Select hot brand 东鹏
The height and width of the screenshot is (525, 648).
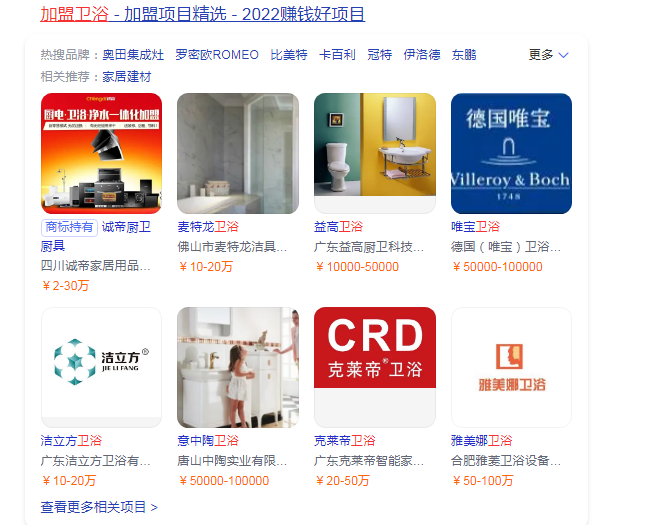(463, 55)
